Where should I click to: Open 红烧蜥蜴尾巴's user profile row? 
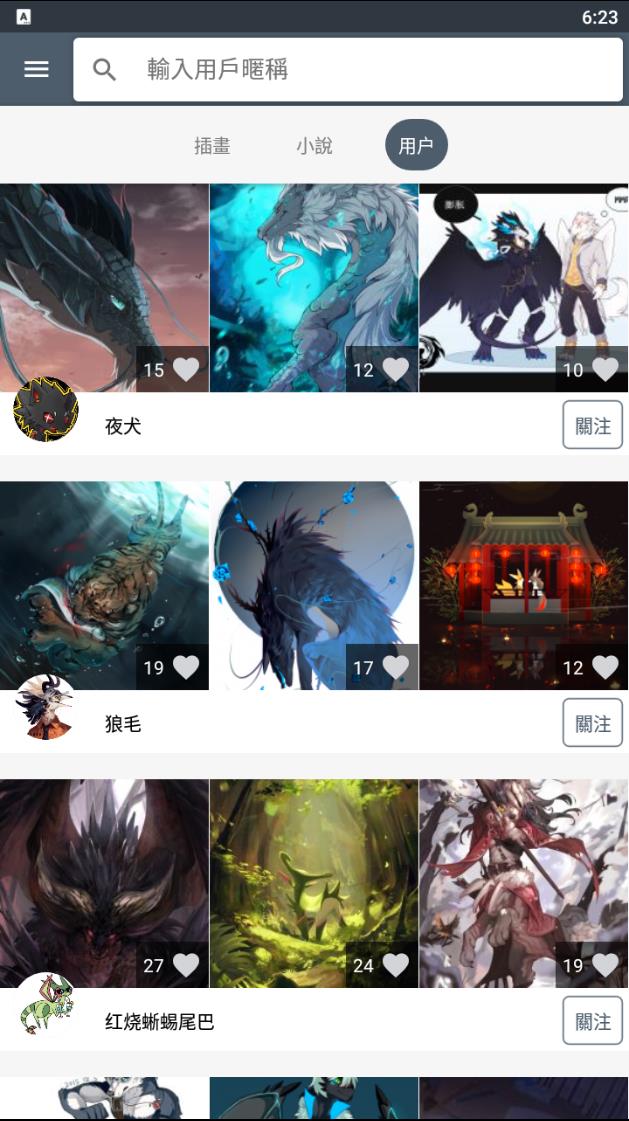point(300,1022)
